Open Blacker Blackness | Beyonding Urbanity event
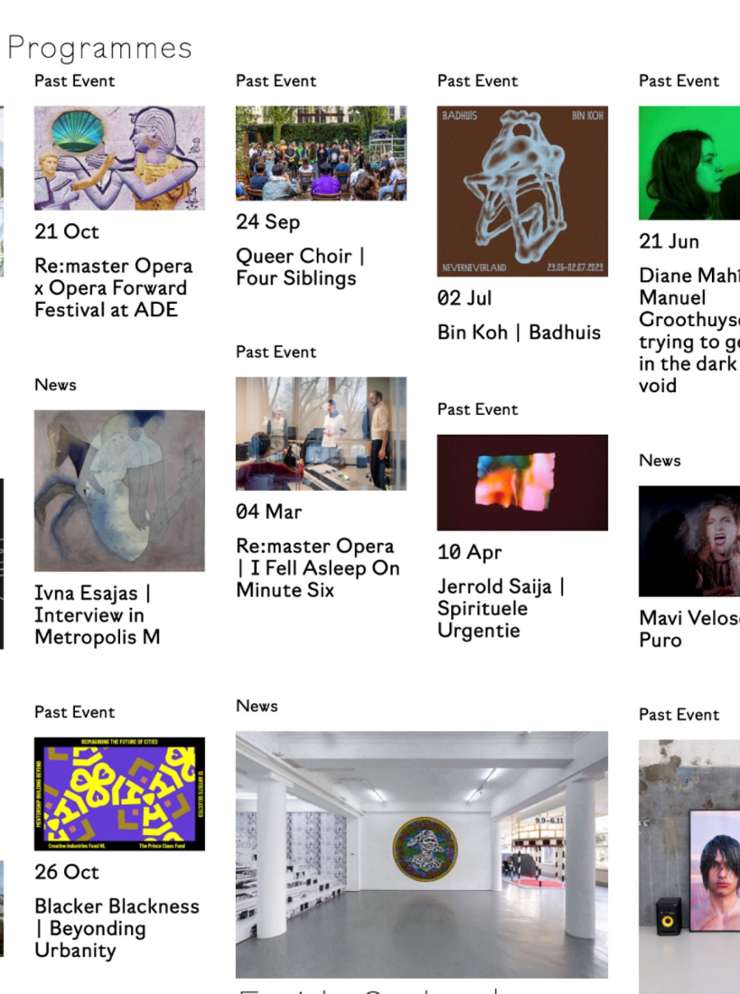This screenshot has width=740, height=994. coord(119,794)
